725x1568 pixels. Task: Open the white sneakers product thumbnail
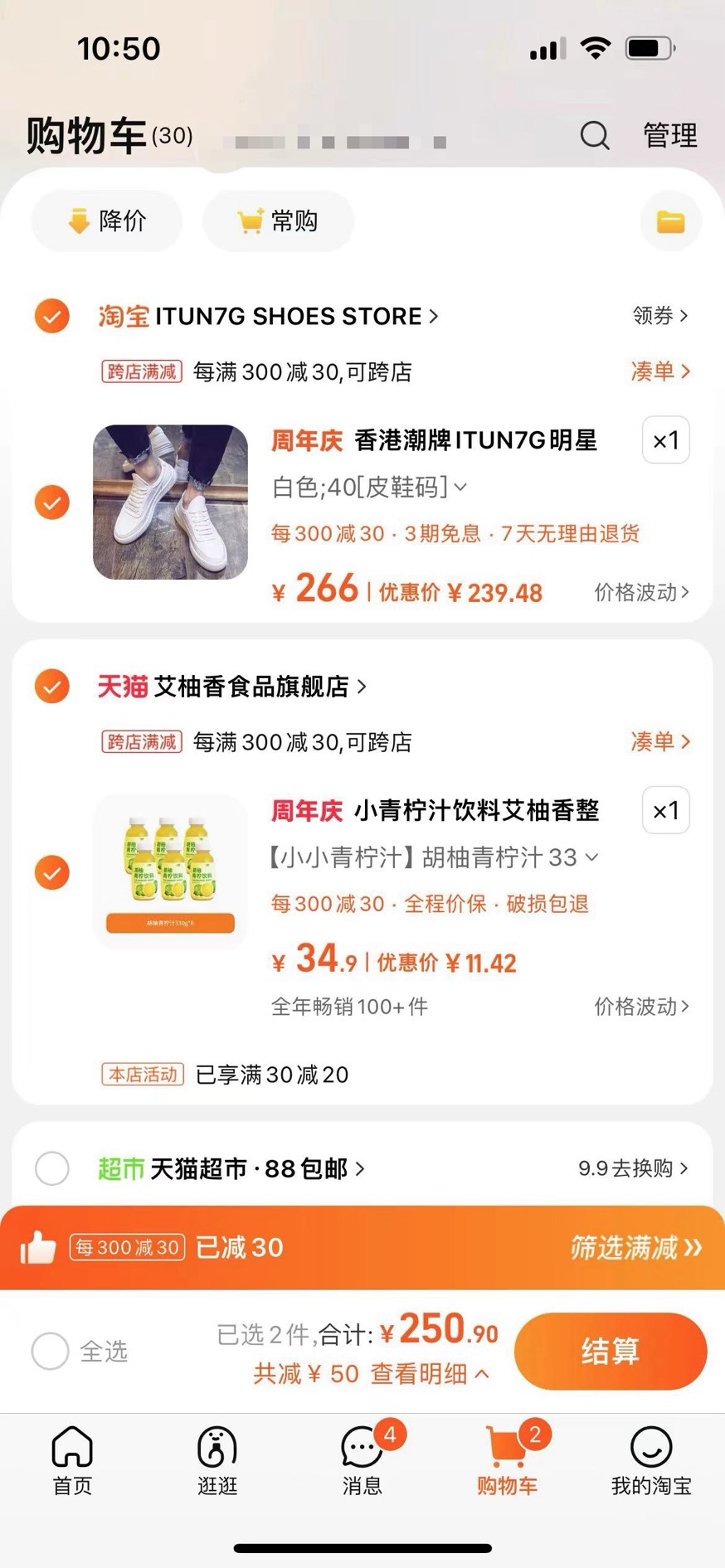coord(169,502)
